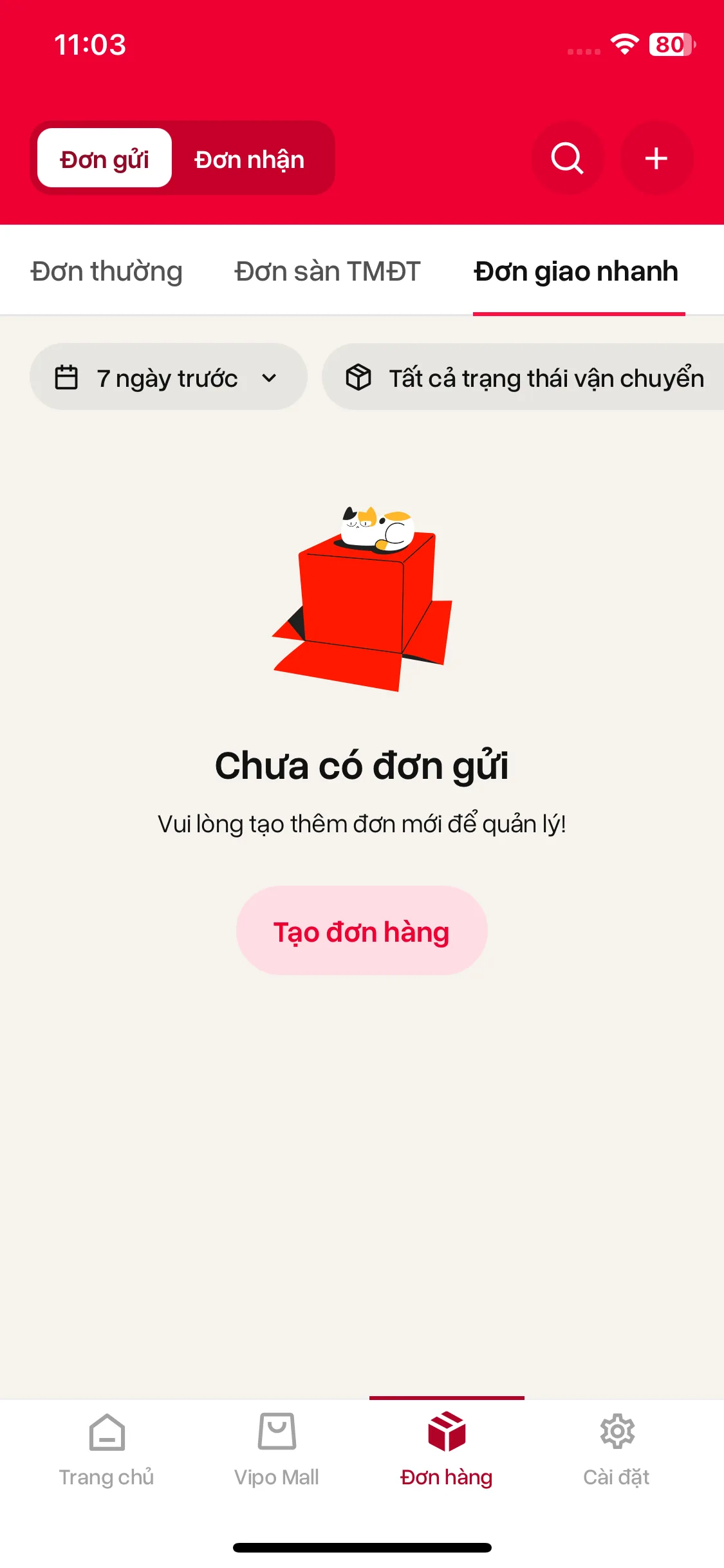724x1568 pixels.
Task: Open Tất cả trạng thái vận chuyển filter
Action: [524, 377]
